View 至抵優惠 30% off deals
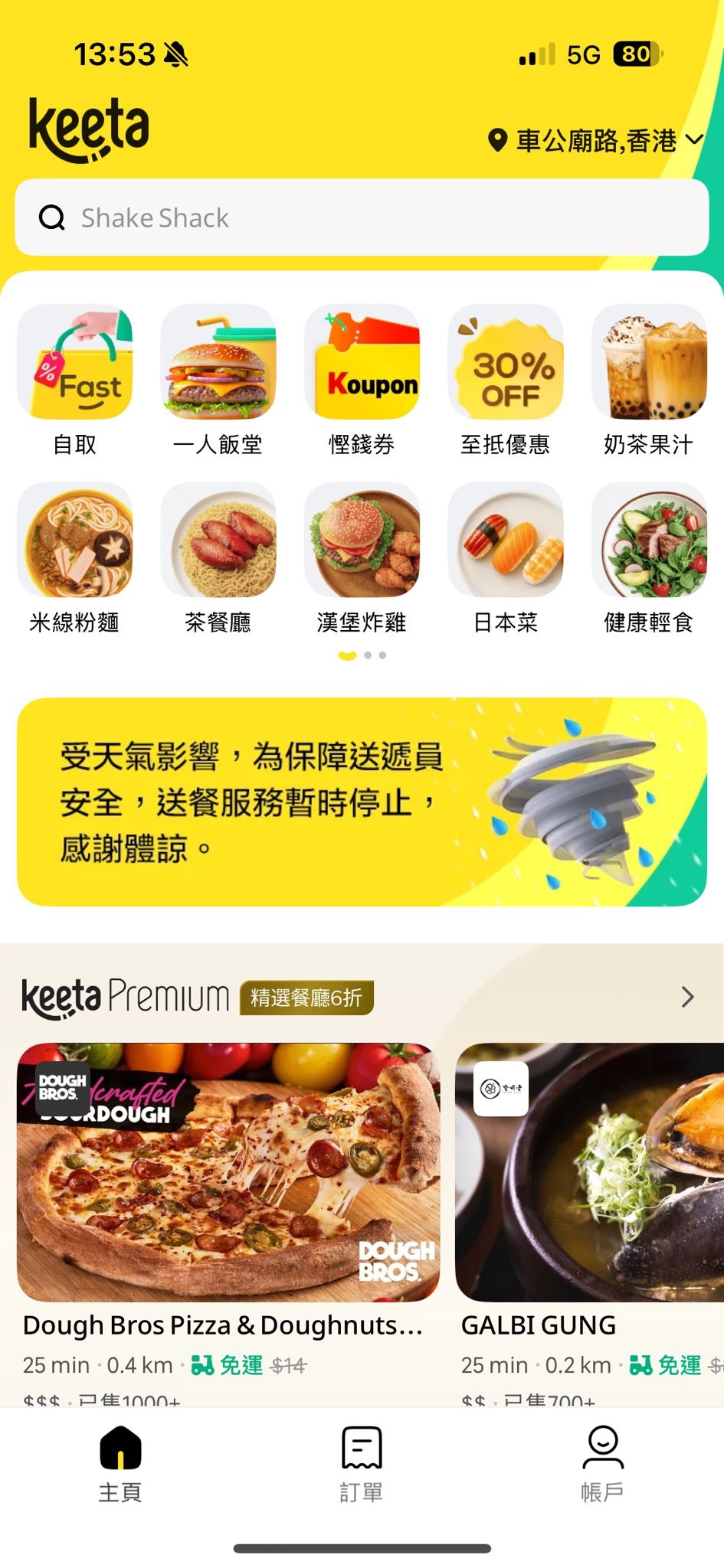Screen dimensions: 724x1568 tap(506, 381)
